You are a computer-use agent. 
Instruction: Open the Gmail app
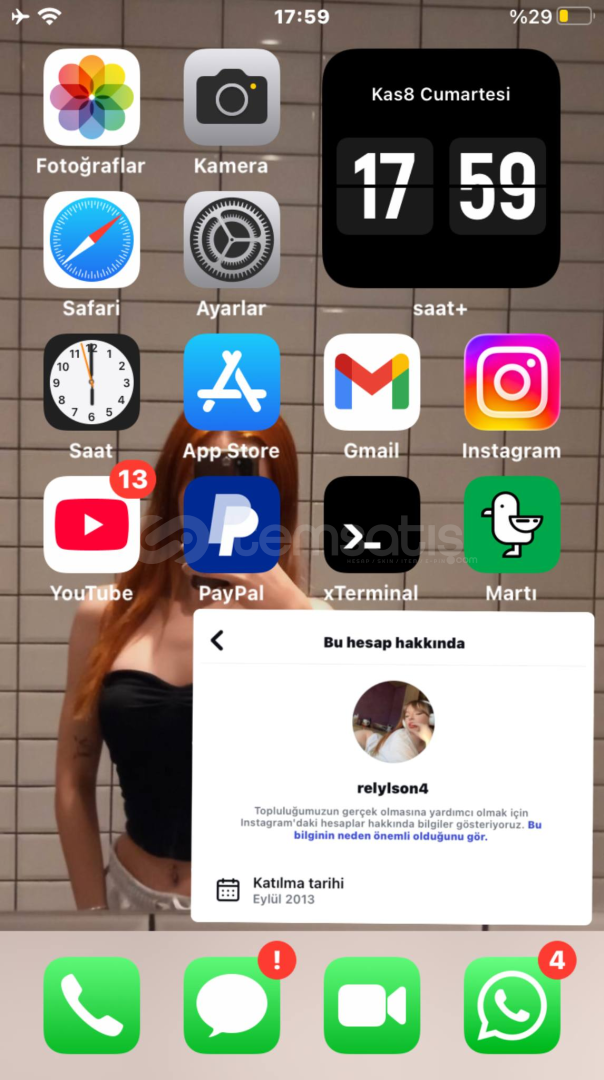[x=372, y=382]
